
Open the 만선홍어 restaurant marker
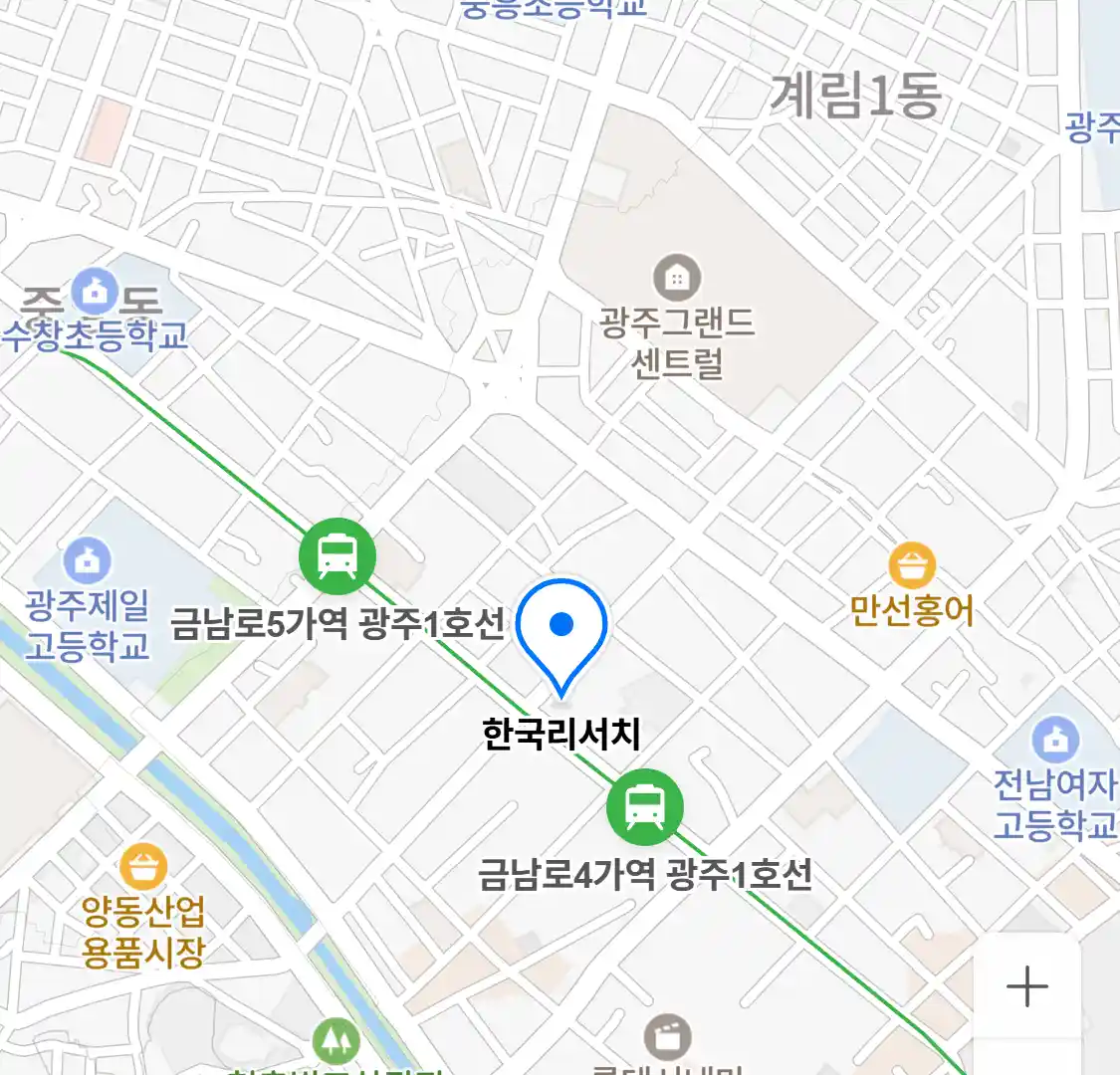click(x=912, y=566)
